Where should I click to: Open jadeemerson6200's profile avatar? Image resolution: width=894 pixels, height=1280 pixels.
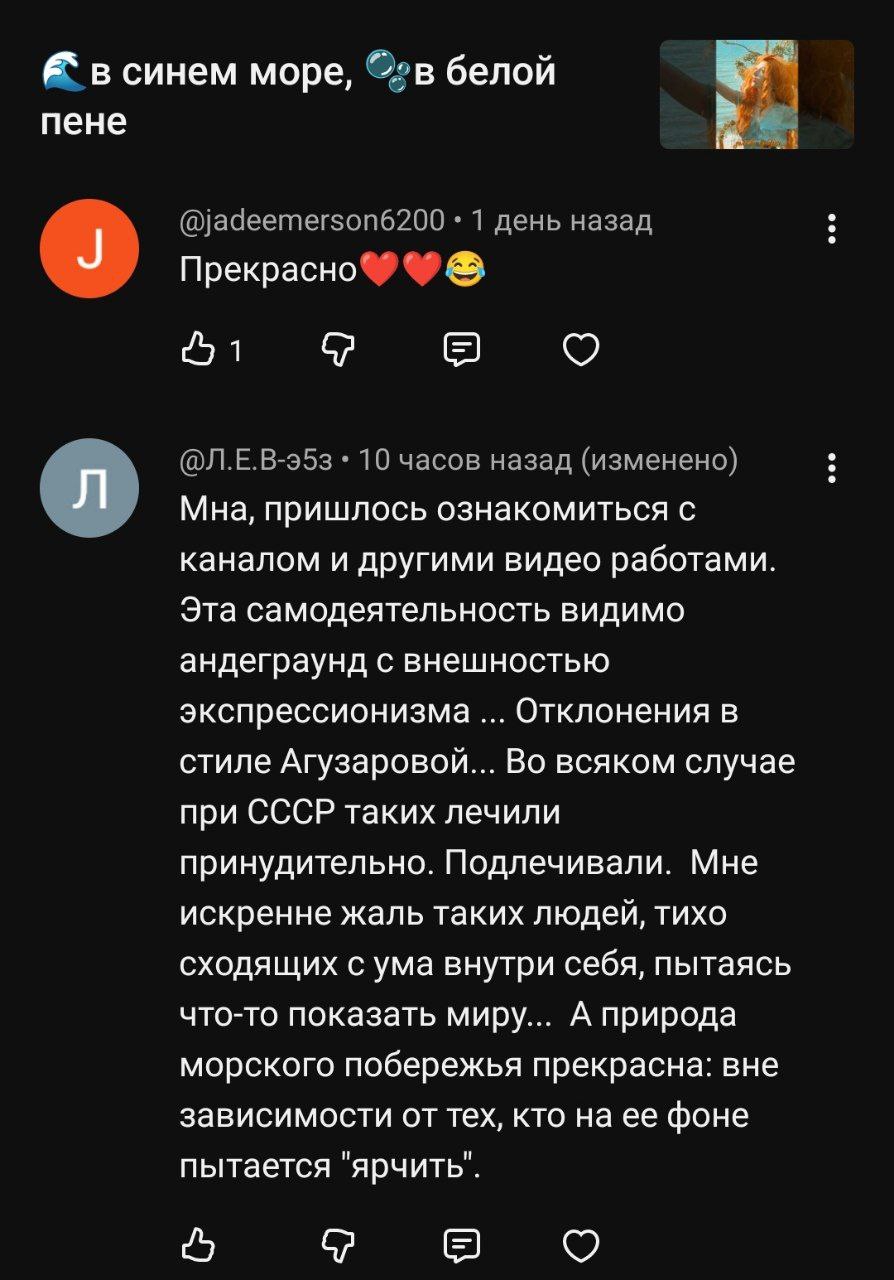[89, 248]
